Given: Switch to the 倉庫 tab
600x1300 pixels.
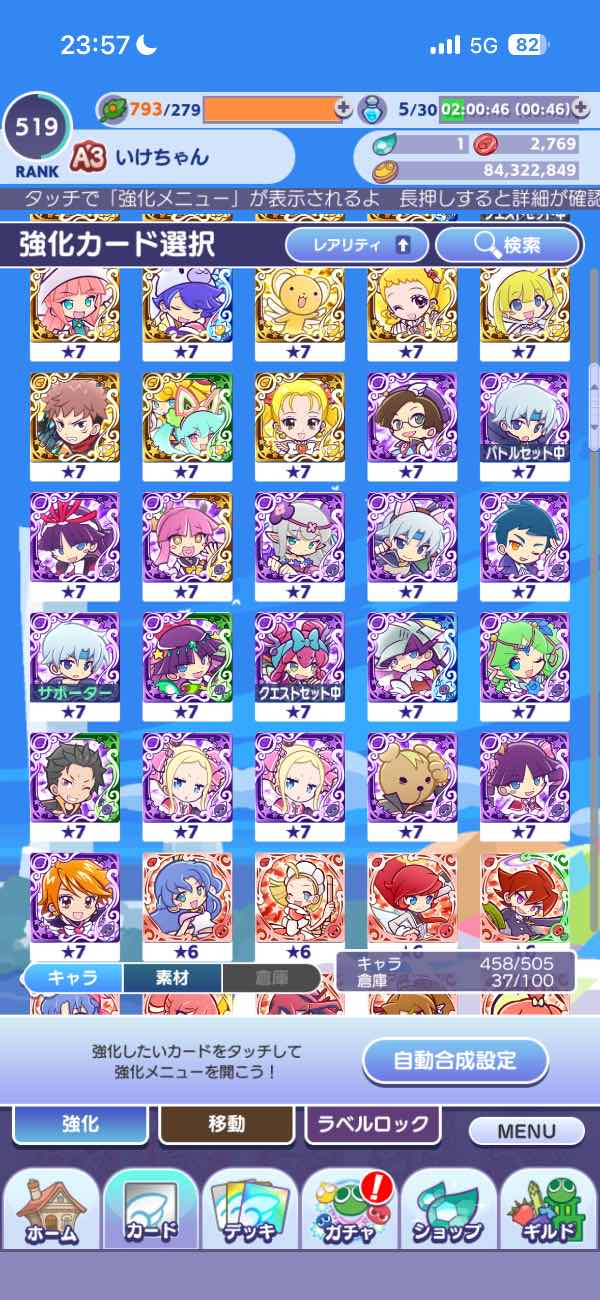Looking at the screenshot, I should pos(271,978).
